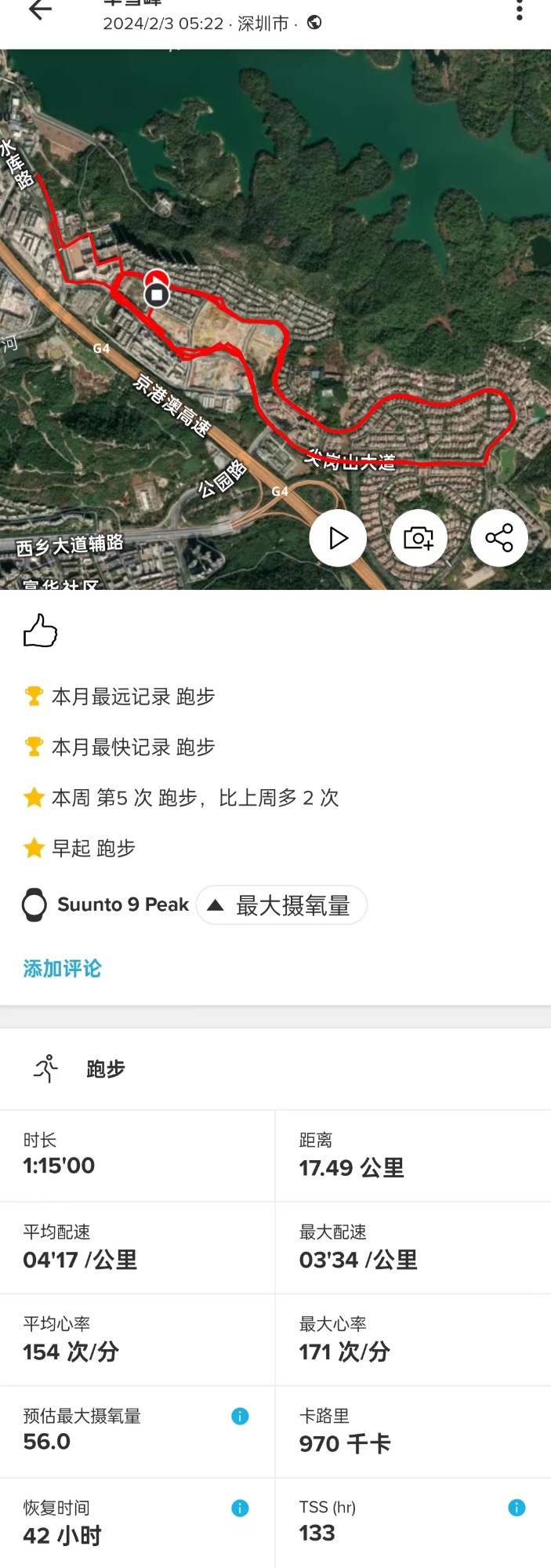551x1568 pixels.
Task: Play the route animation
Action: [338, 538]
